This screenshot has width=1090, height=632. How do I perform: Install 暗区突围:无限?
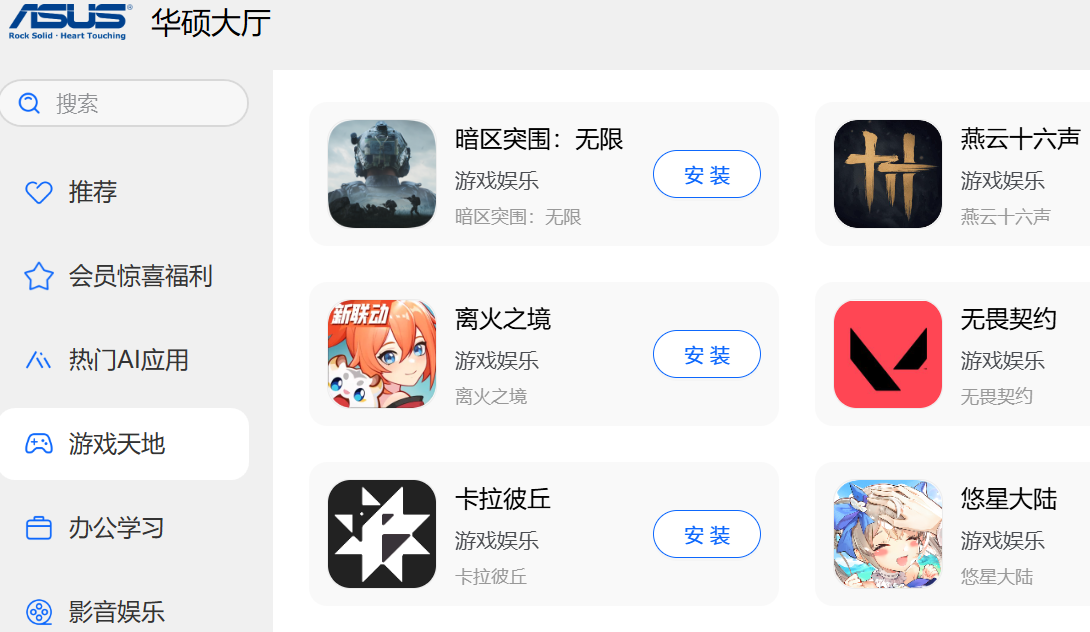click(706, 175)
